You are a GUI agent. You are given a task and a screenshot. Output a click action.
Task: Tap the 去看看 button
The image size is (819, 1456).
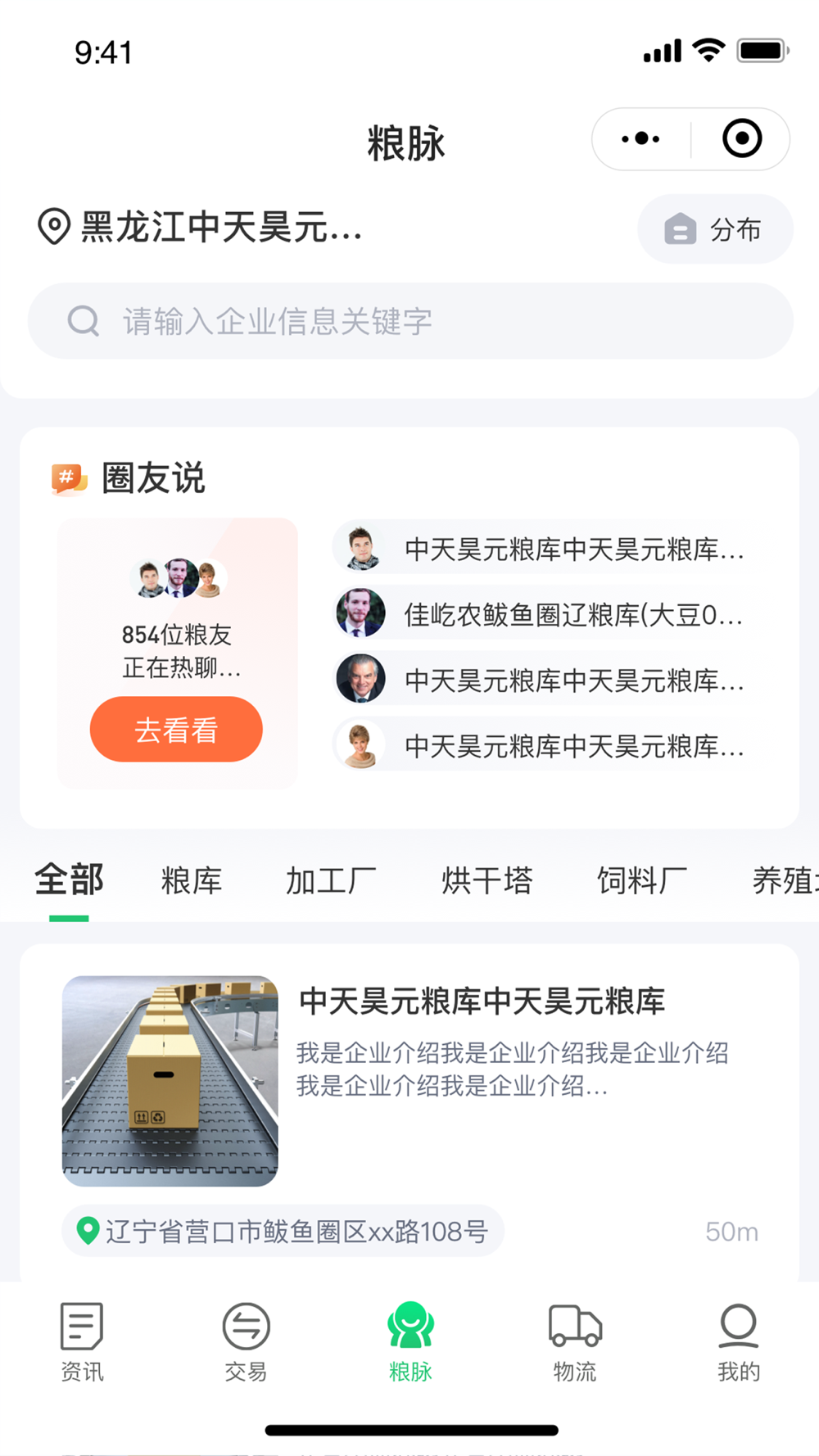176,730
